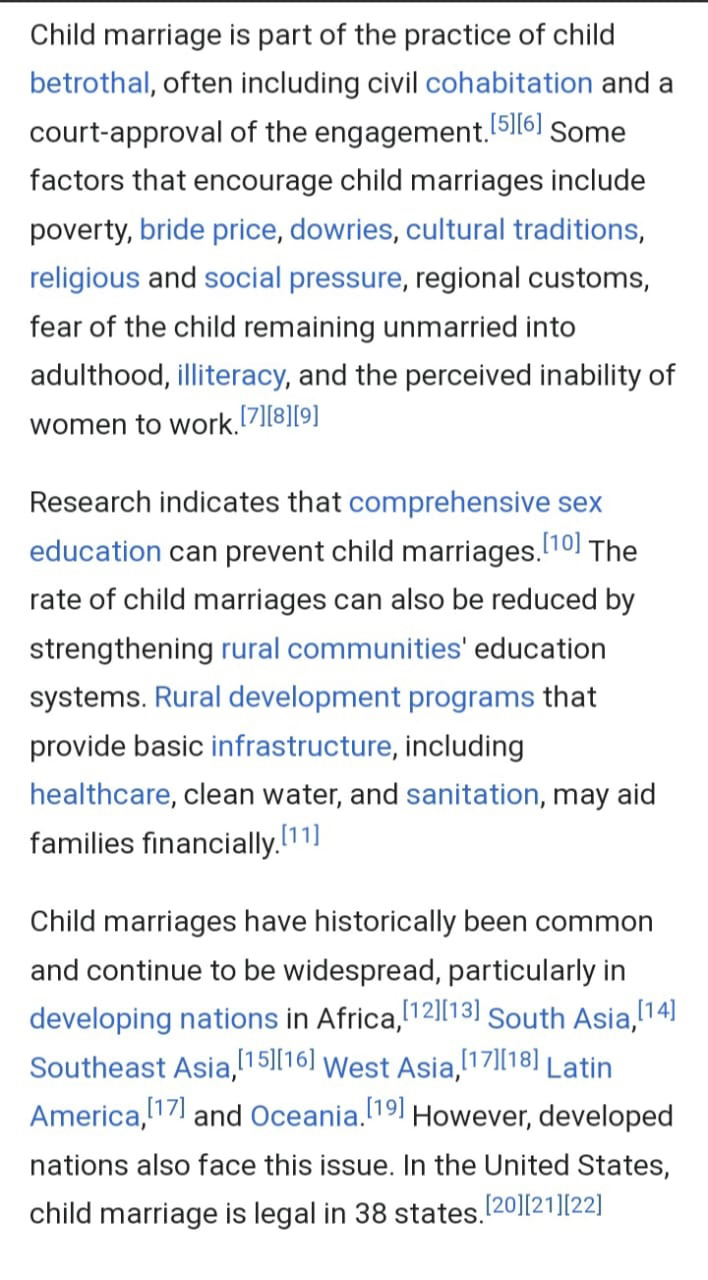708x1280 pixels.
Task: Open the religious link
Action: (x=84, y=278)
